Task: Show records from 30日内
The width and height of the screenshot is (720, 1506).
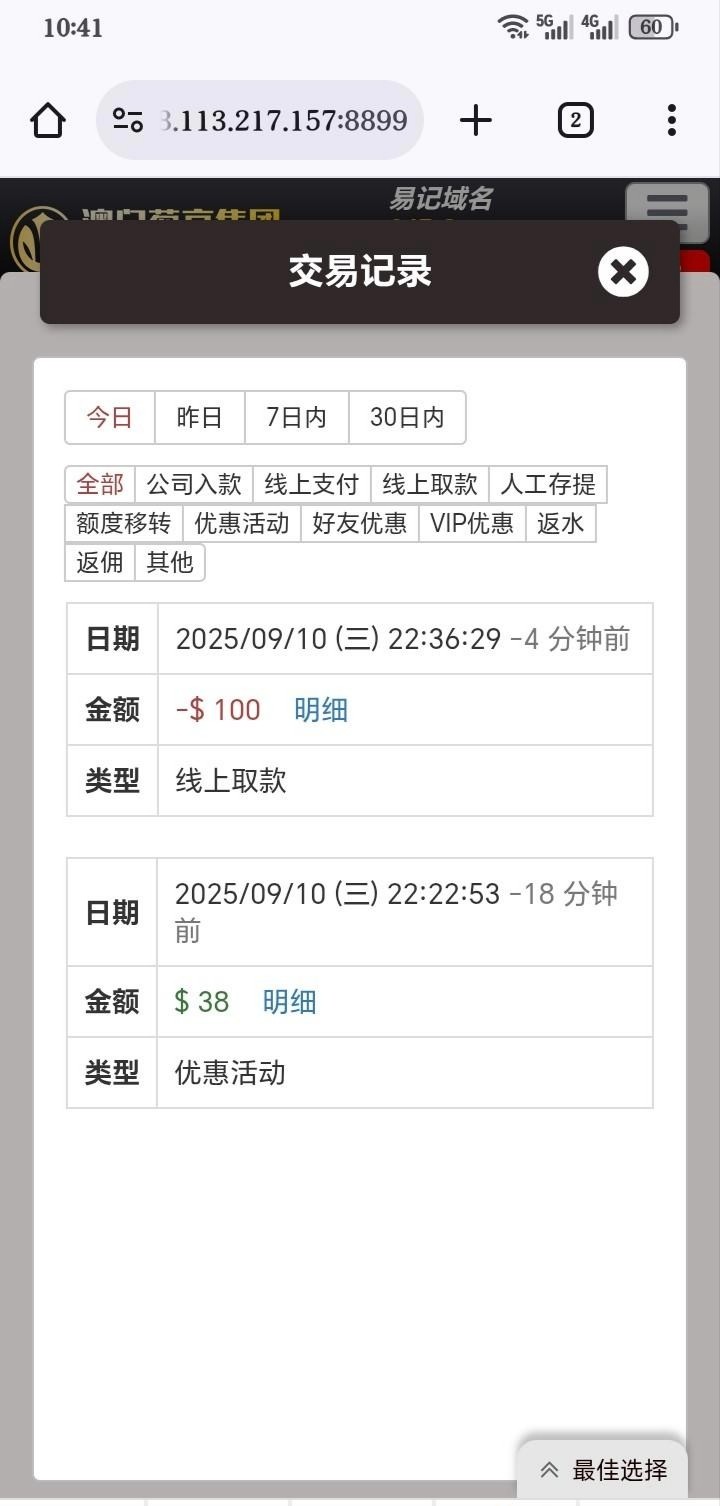Action: 406,417
